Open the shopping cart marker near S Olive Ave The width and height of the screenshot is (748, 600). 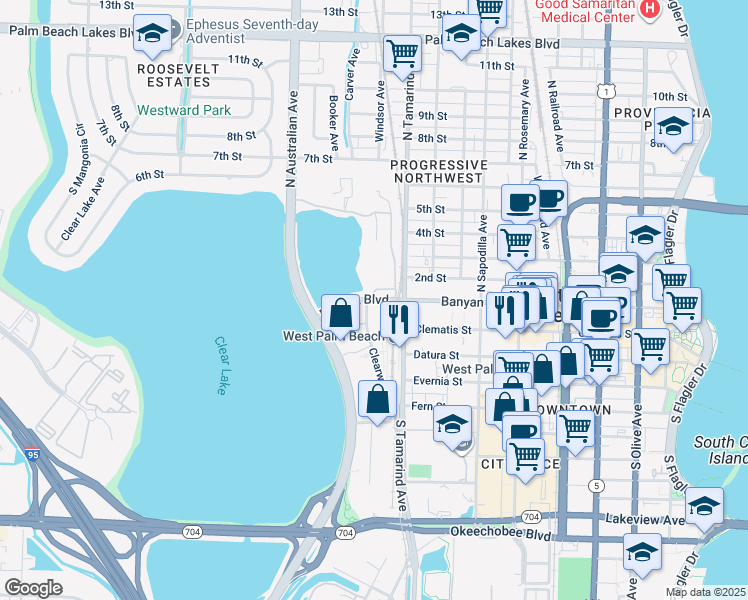(x=650, y=346)
